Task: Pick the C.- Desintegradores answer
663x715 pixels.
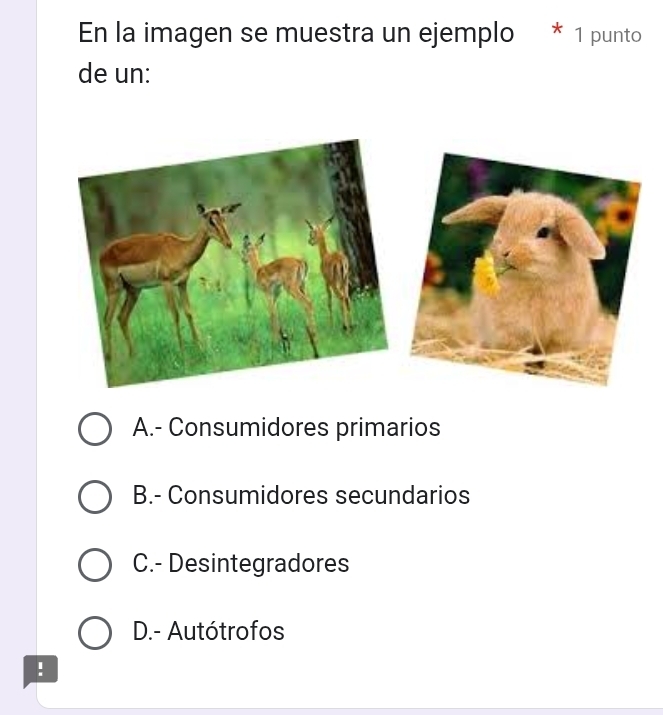Action: tap(95, 564)
